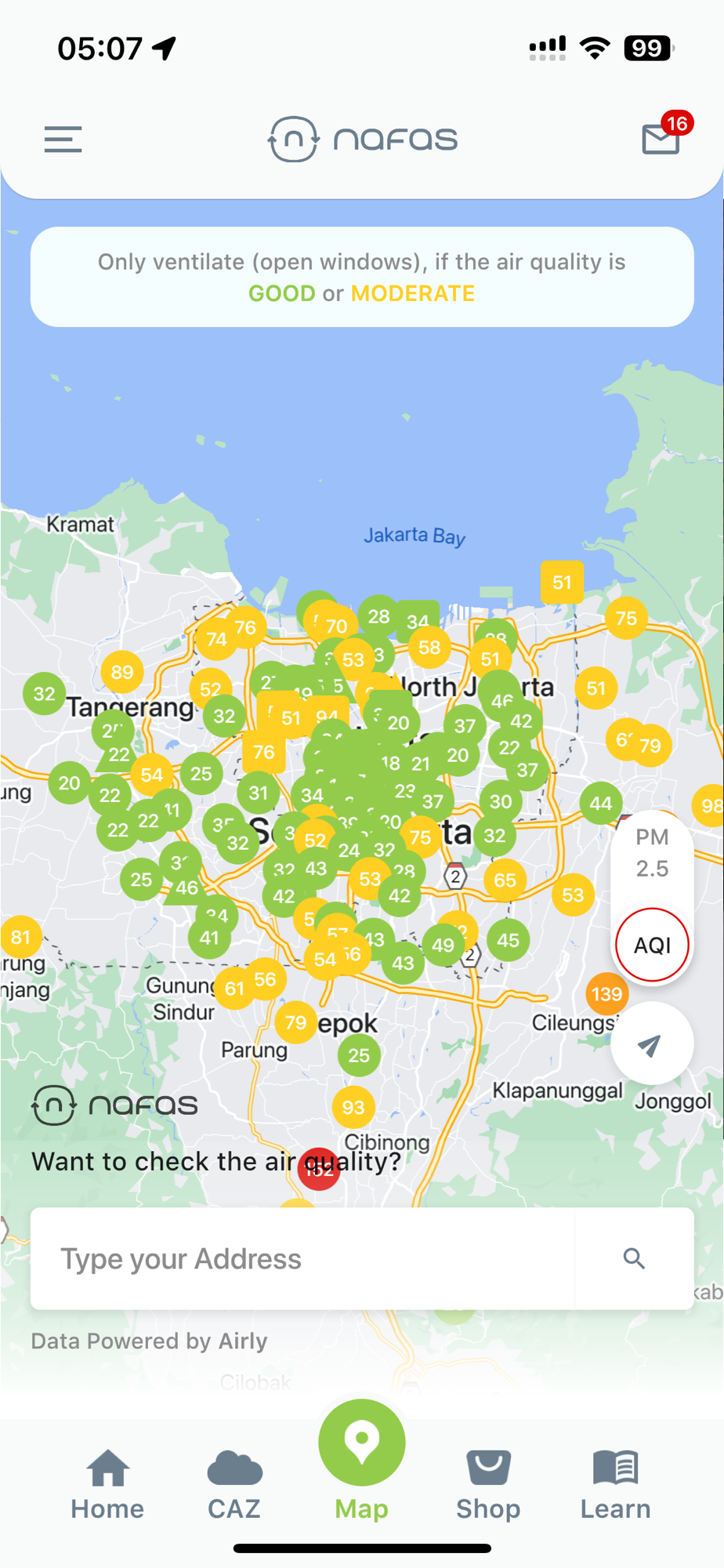The width and height of the screenshot is (724, 1568).
Task: Go to the Home tab
Action: coord(107,1484)
